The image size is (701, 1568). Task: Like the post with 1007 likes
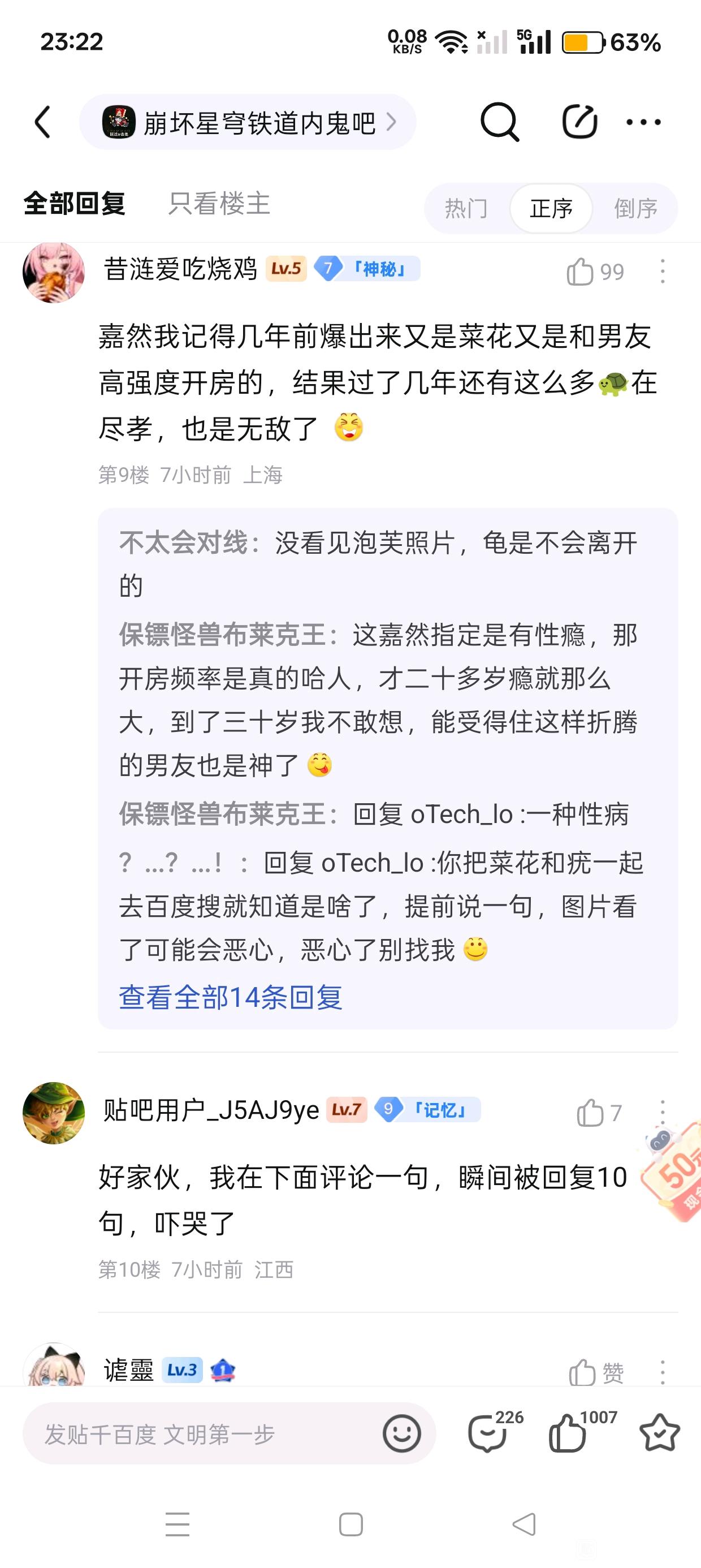coord(568,1434)
